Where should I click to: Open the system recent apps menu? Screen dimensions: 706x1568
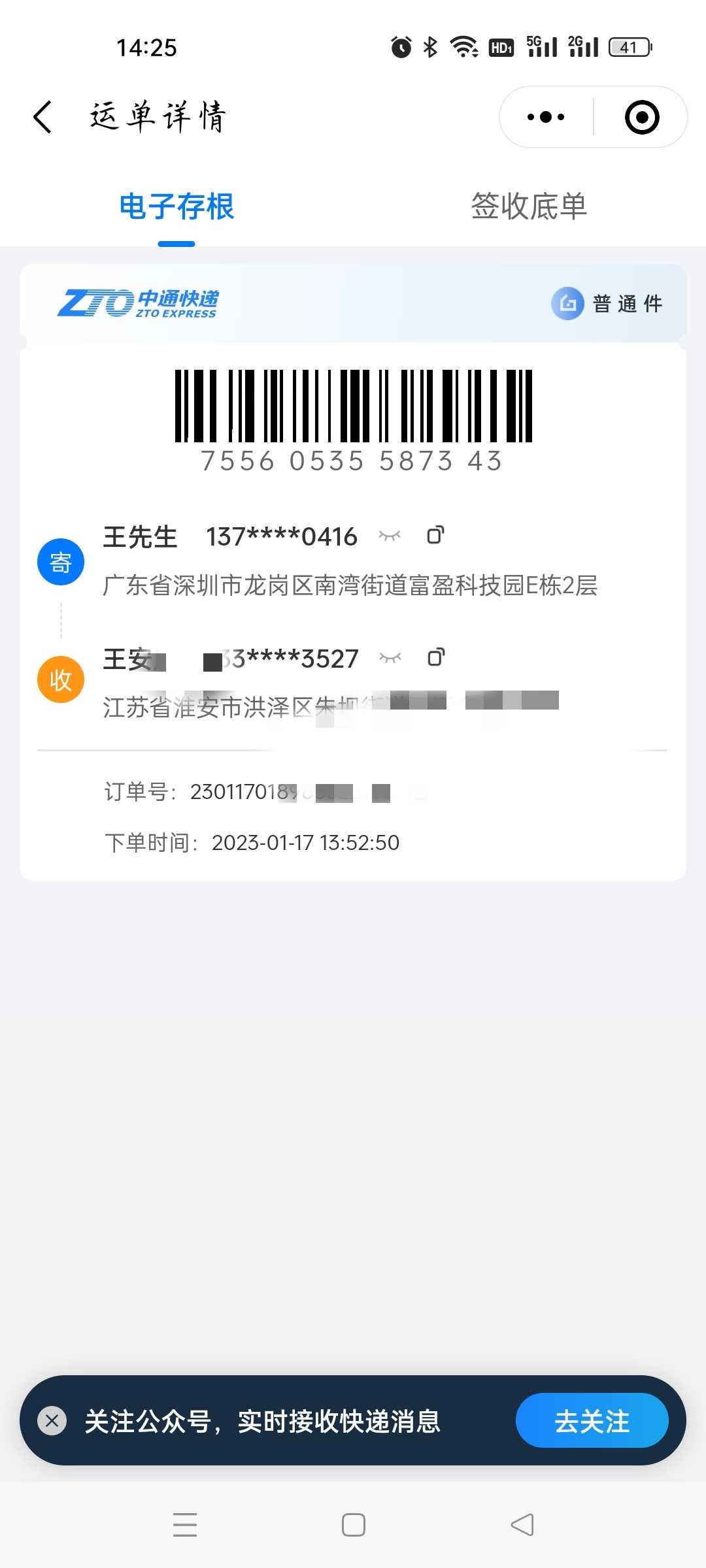[x=185, y=1525]
